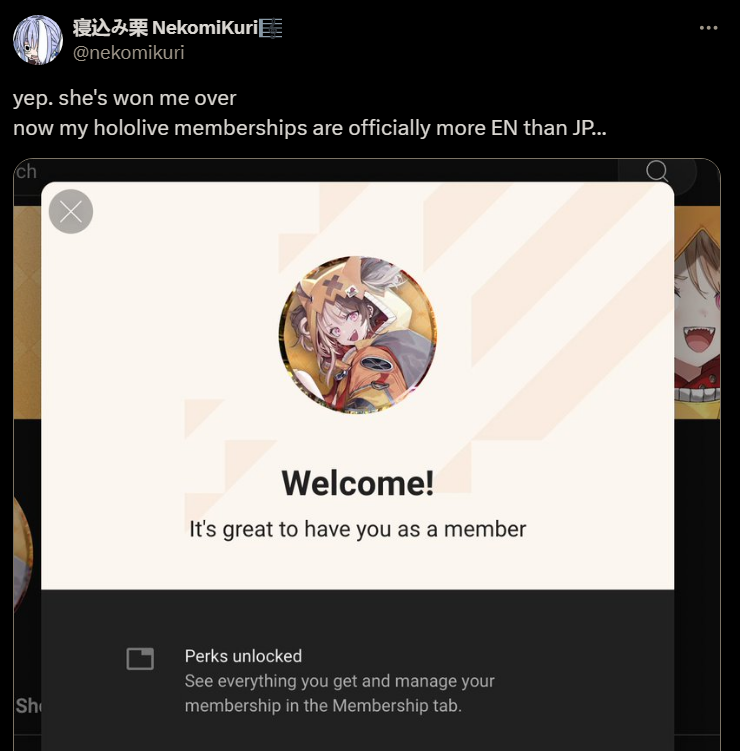The width and height of the screenshot is (740, 751).
Task: Open the @nekomikuri handle link
Action: 129,53
